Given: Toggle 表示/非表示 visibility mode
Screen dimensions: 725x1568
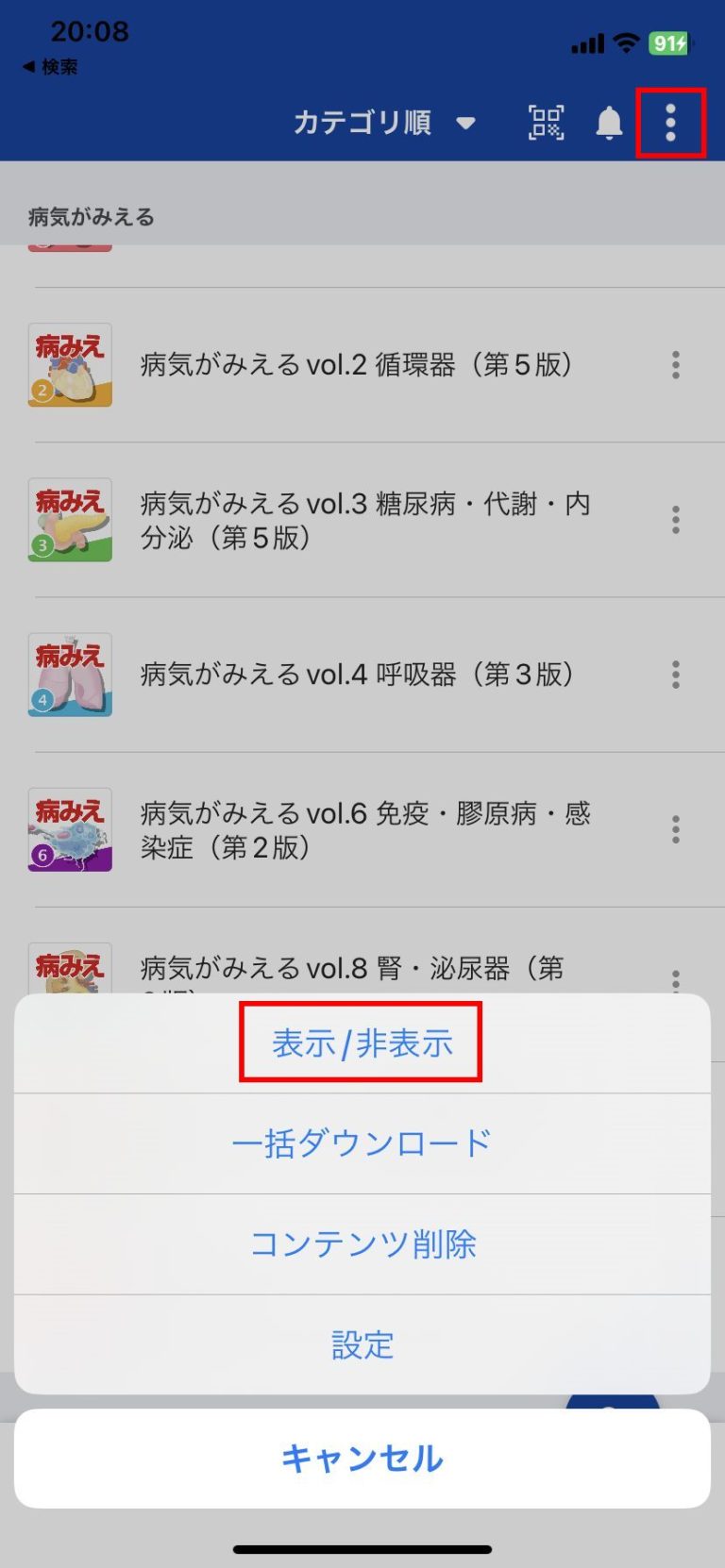Looking at the screenshot, I should point(361,1042).
